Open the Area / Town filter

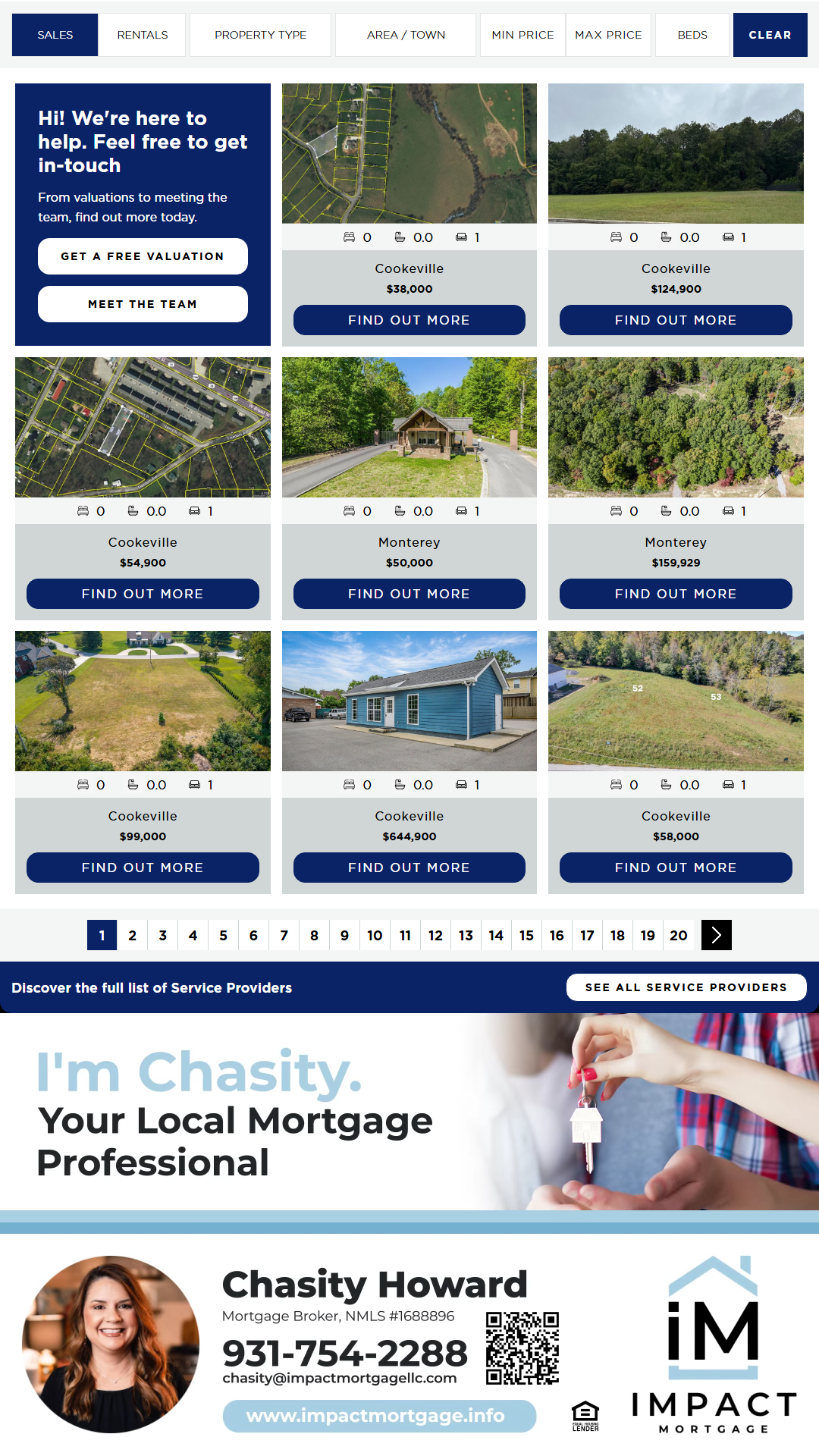coord(406,35)
